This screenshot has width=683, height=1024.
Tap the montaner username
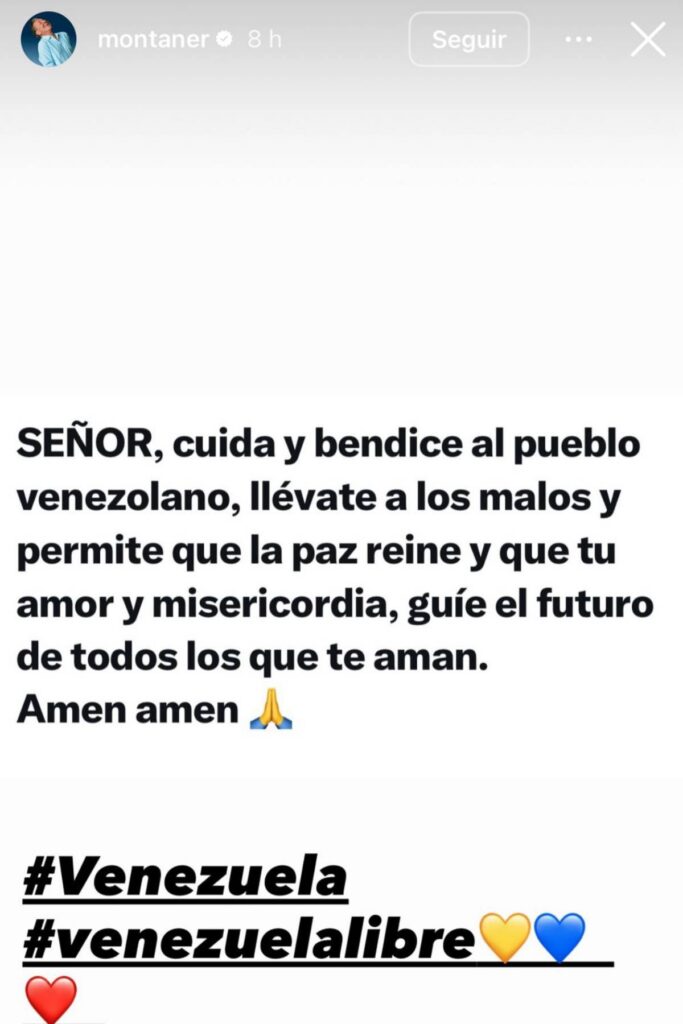point(153,40)
